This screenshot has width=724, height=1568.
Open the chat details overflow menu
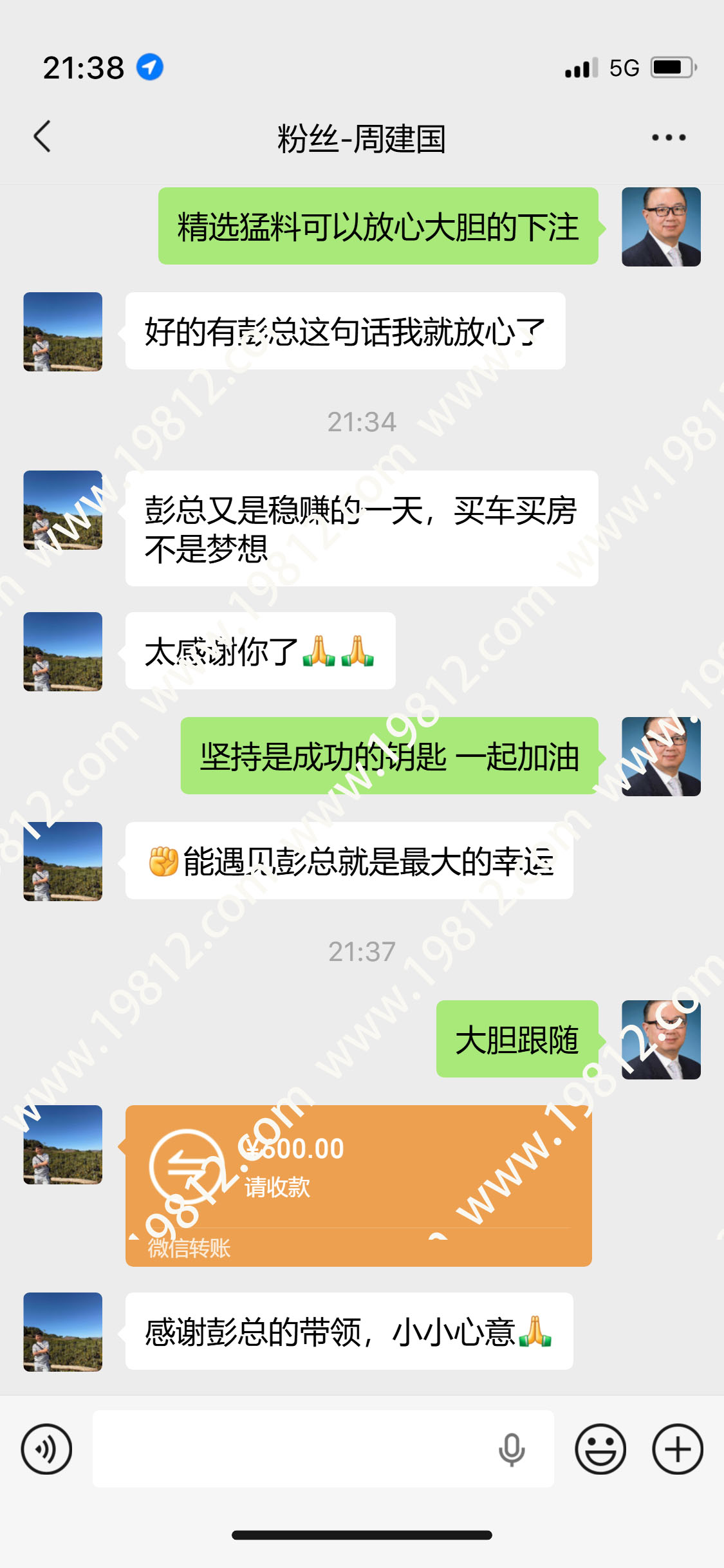668,137
